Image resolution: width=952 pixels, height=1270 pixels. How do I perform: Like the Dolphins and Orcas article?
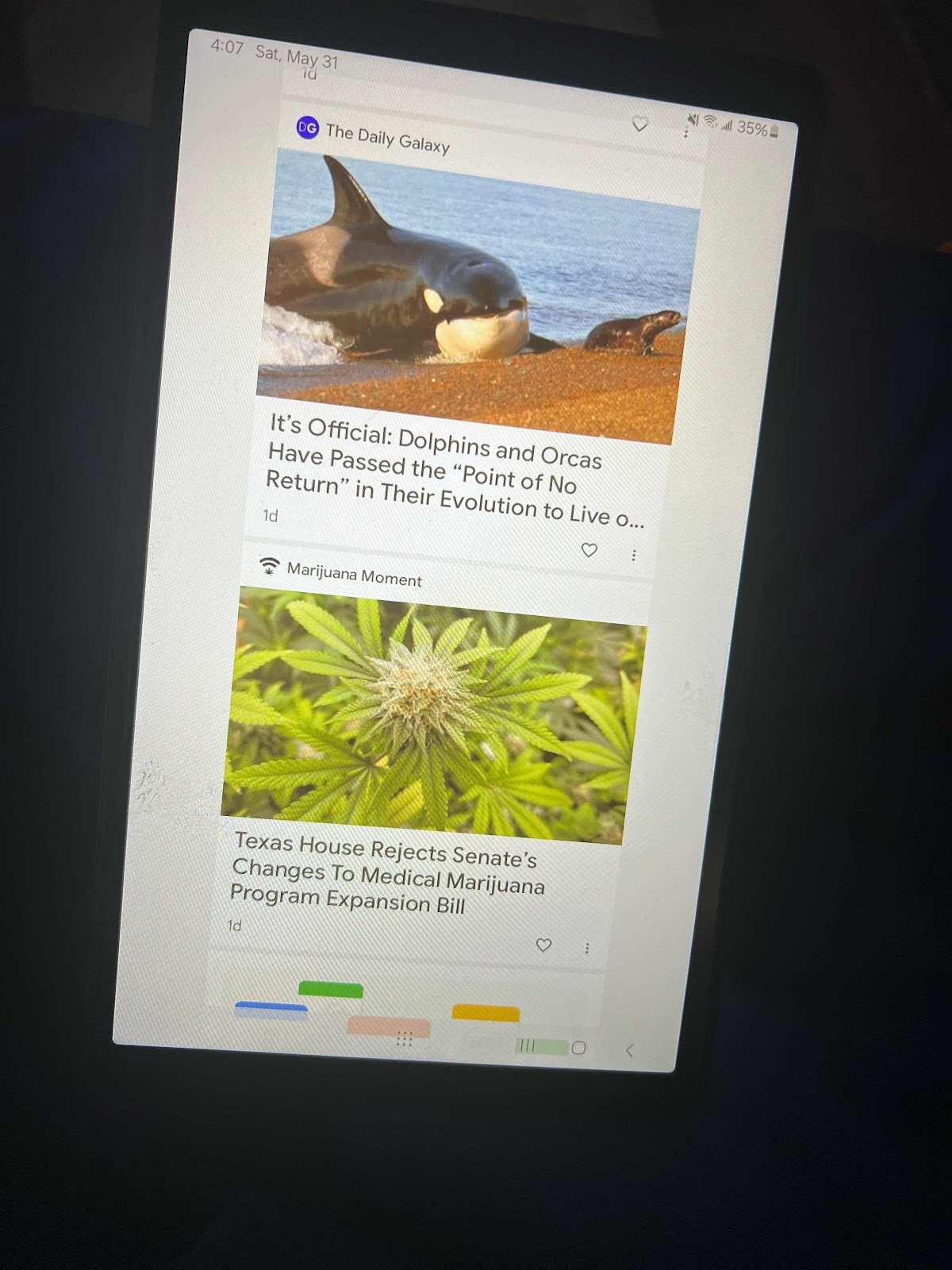click(x=589, y=550)
